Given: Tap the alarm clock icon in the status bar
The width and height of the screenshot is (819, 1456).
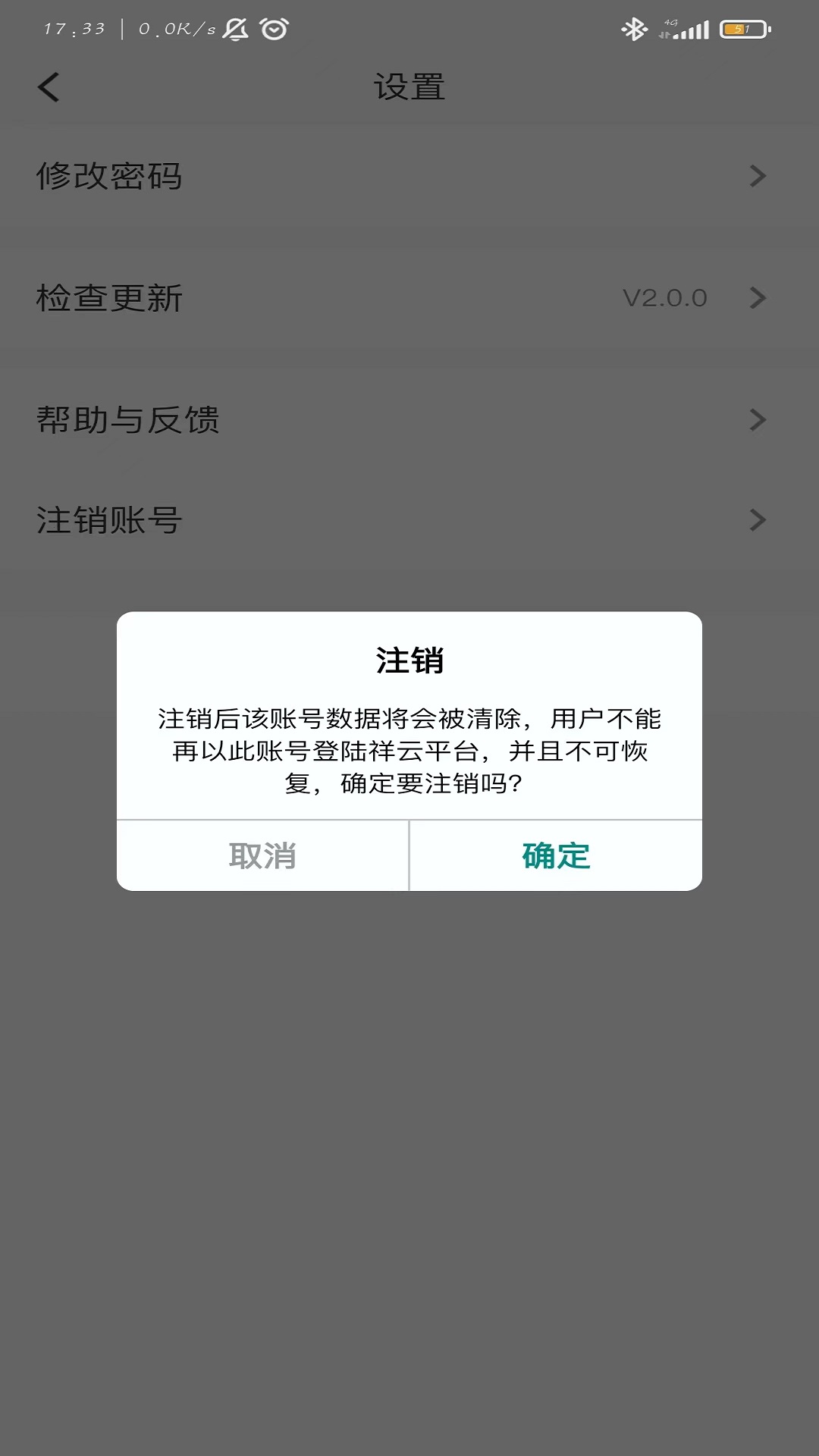Looking at the screenshot, I should (272, 27).
